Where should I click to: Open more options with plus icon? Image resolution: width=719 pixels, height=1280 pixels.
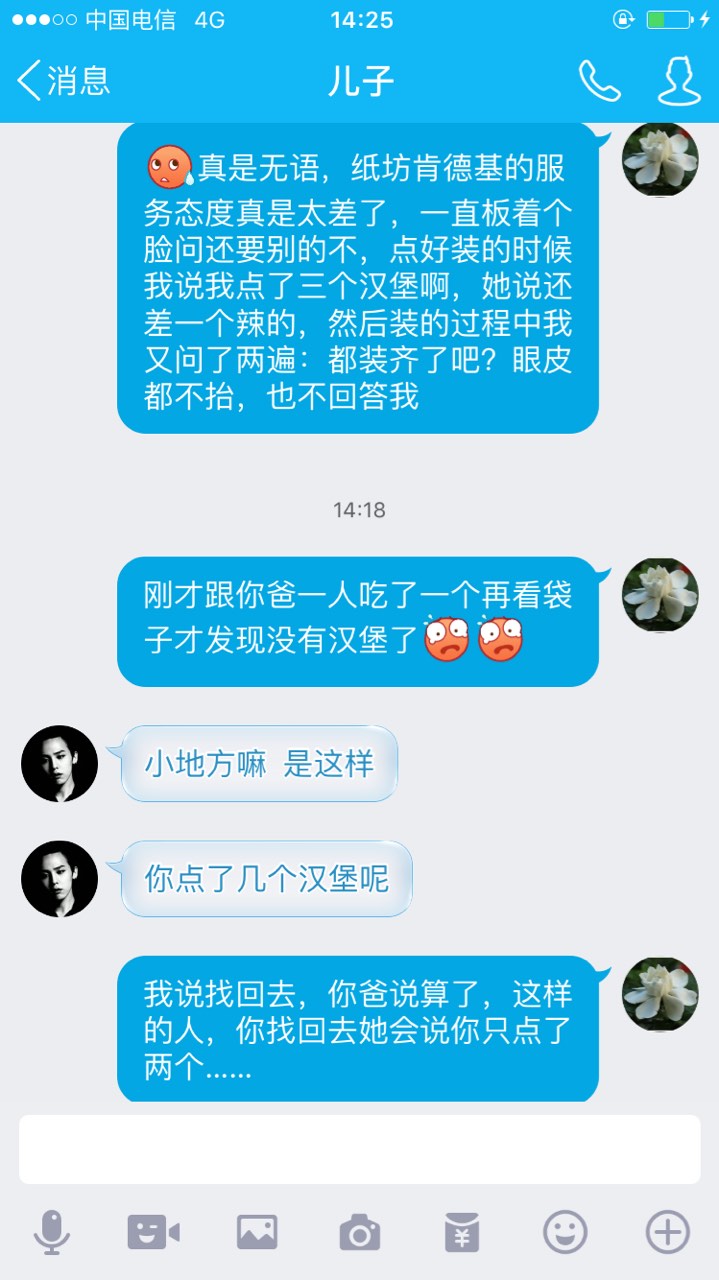(x=667, y=1232)
